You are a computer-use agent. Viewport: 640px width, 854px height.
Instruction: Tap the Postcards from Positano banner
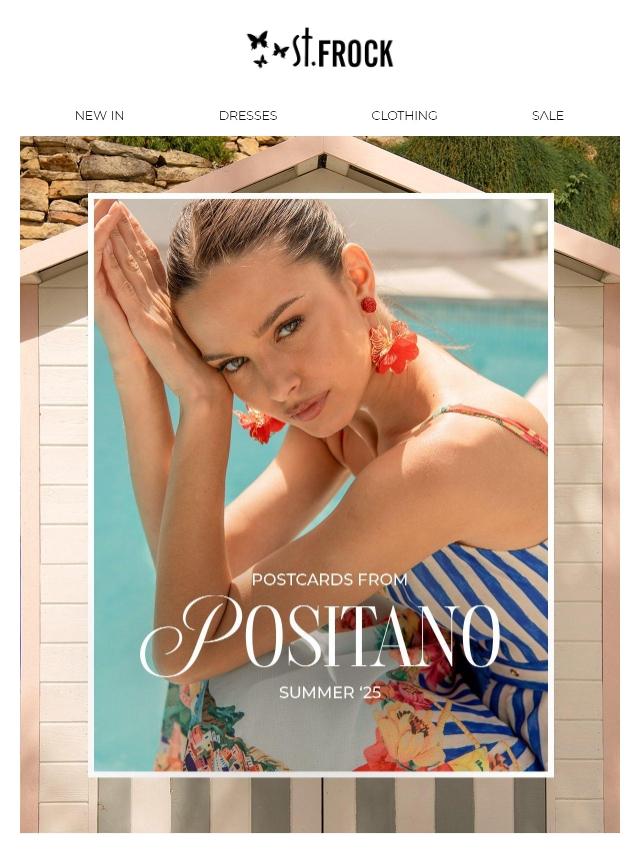coord(320,484)
